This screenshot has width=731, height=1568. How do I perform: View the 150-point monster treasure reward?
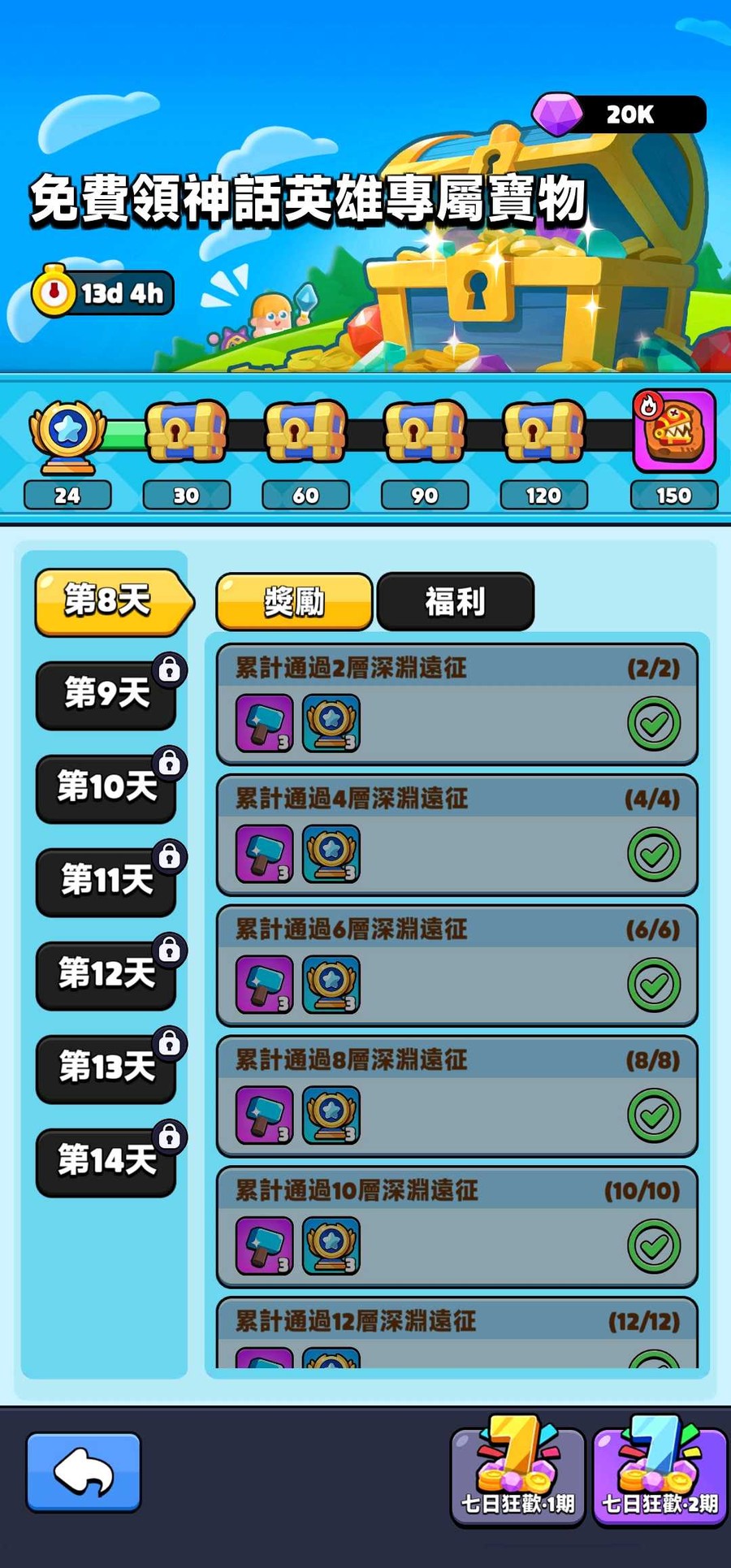click(673, 431)
